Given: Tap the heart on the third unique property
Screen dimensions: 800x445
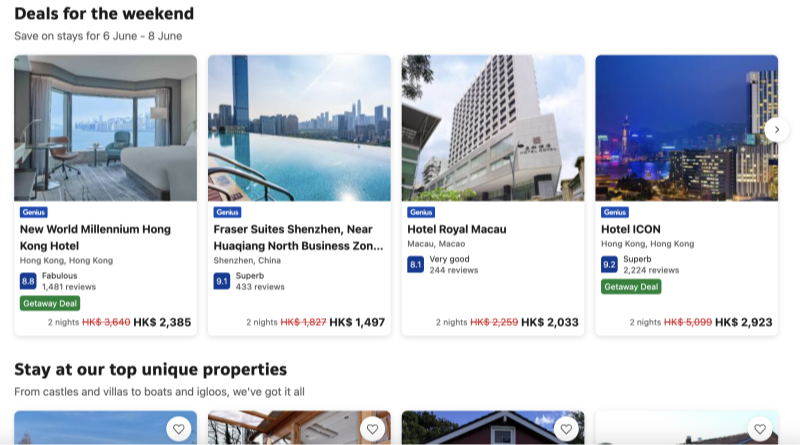Looking at the screenshot, I should click(x=566, y=429).
